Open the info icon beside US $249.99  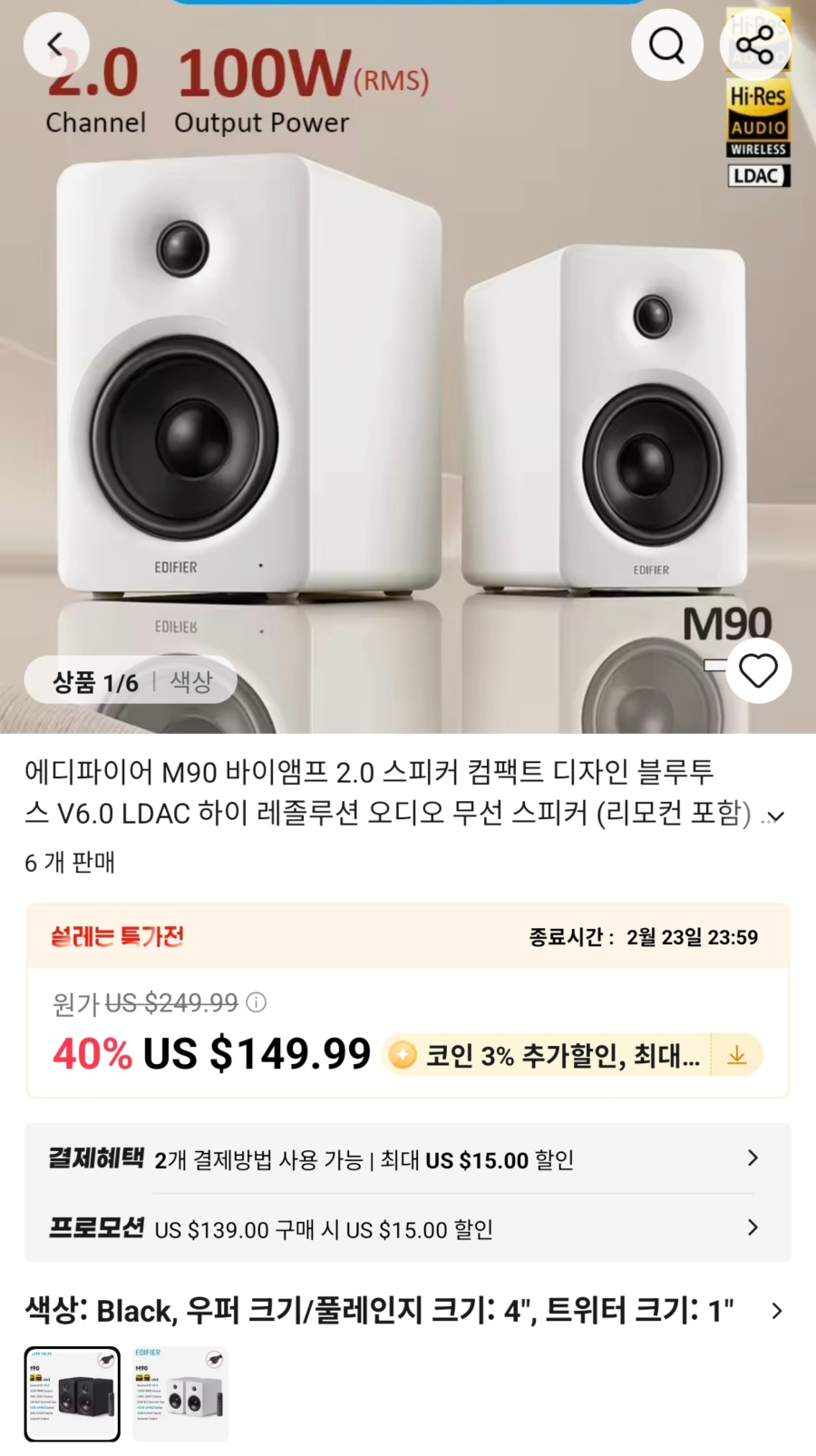point(255,1003)
